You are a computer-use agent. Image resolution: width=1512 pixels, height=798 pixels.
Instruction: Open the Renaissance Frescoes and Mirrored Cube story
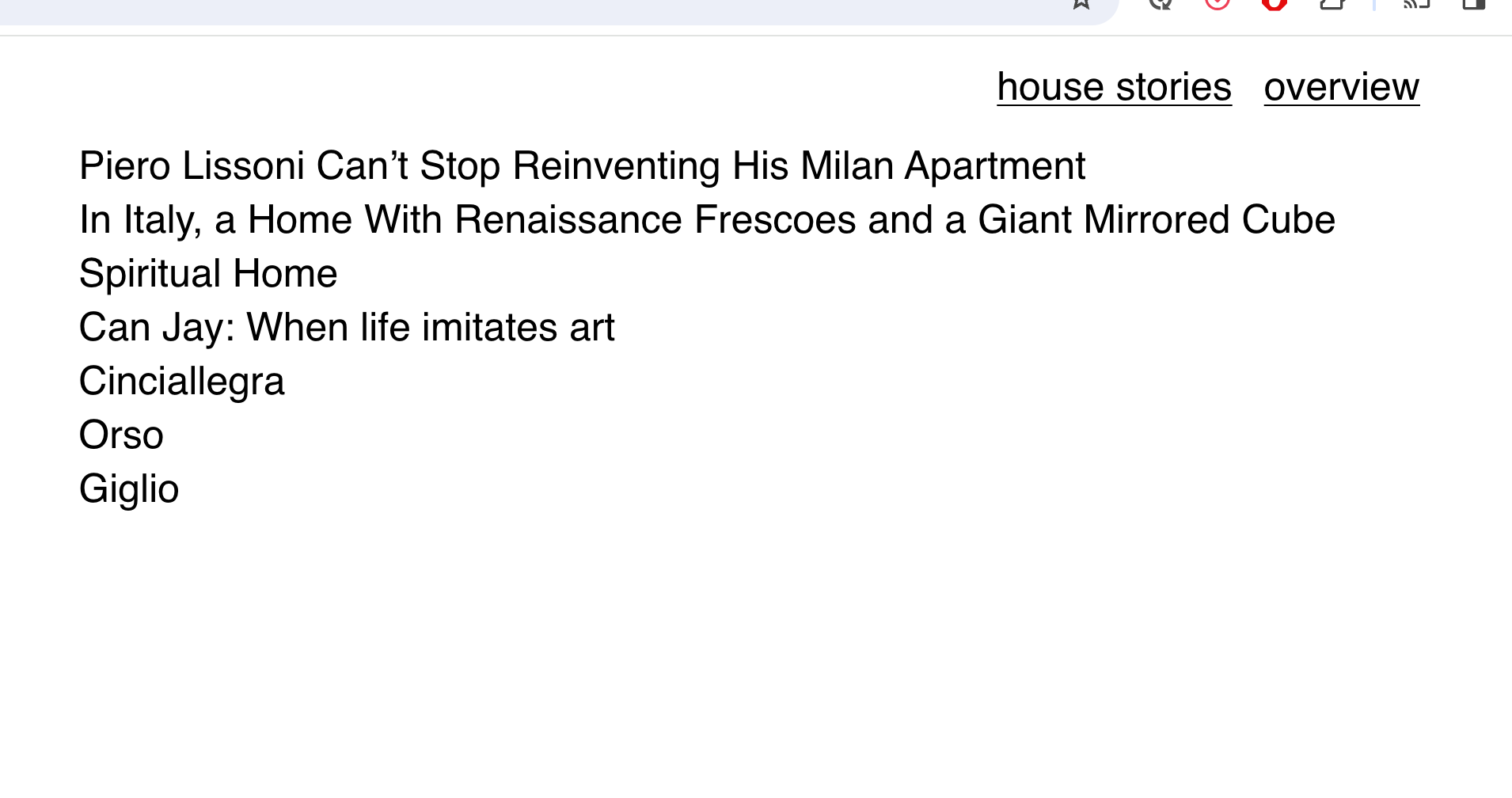(707, 220)
